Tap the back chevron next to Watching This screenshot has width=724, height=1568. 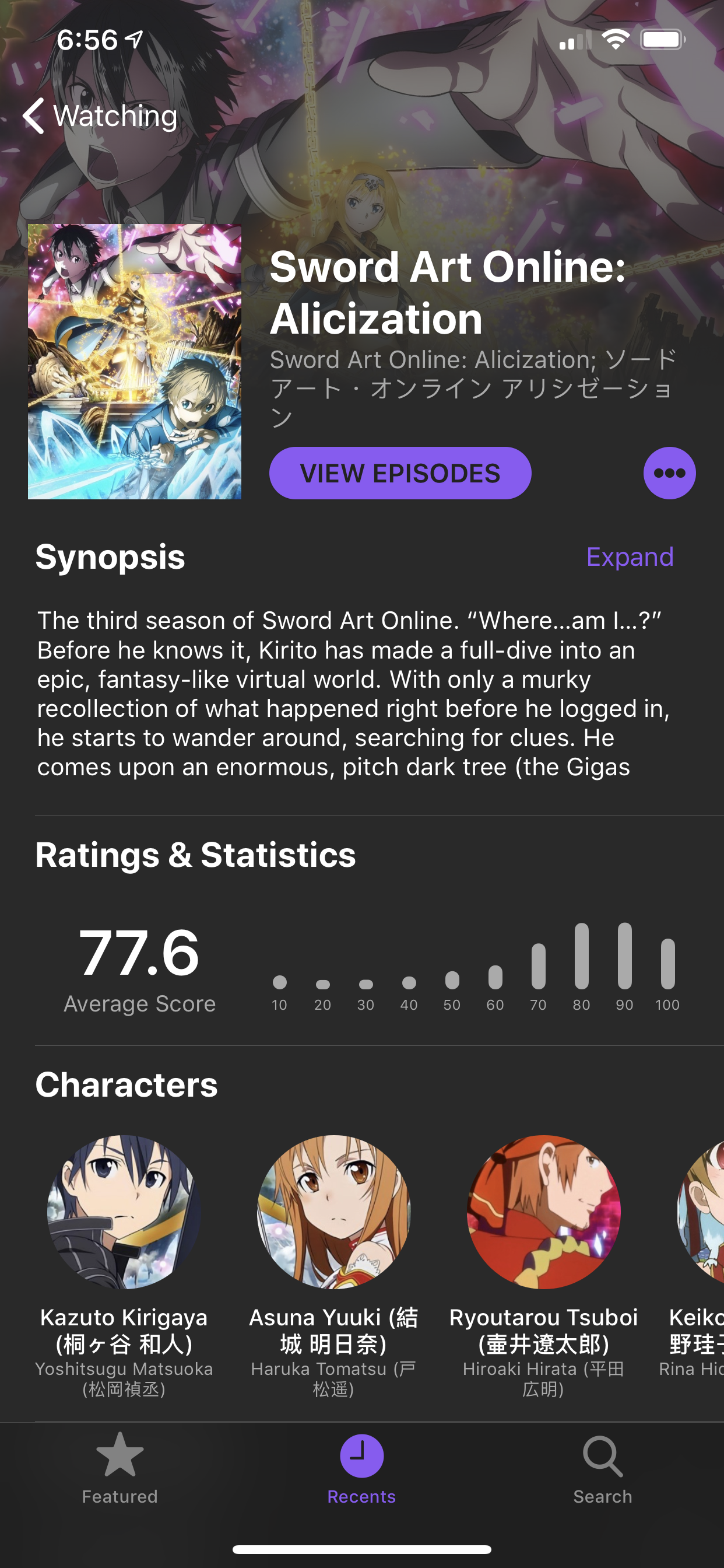[x=33, y=115]
